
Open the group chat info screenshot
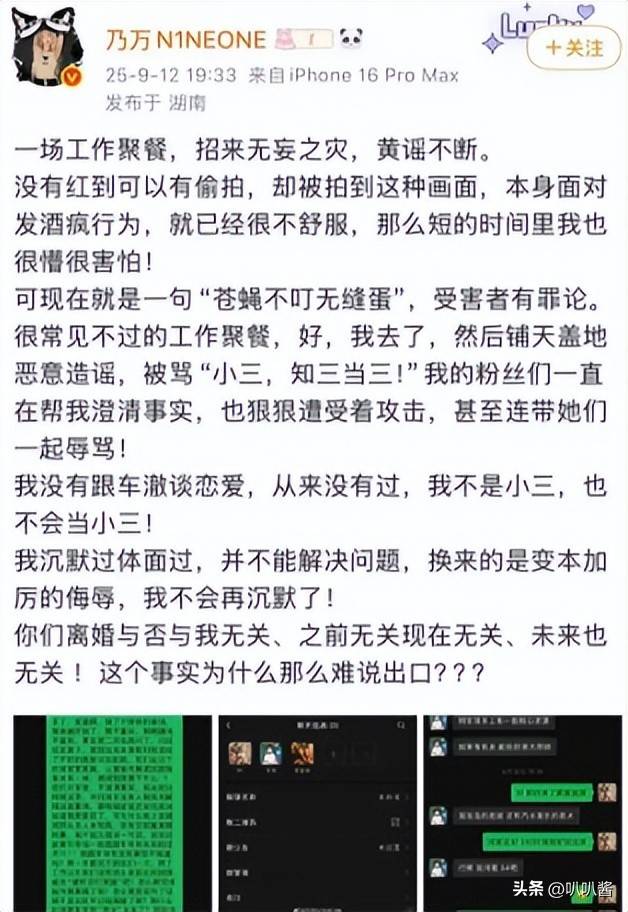[x=317, y=812]
